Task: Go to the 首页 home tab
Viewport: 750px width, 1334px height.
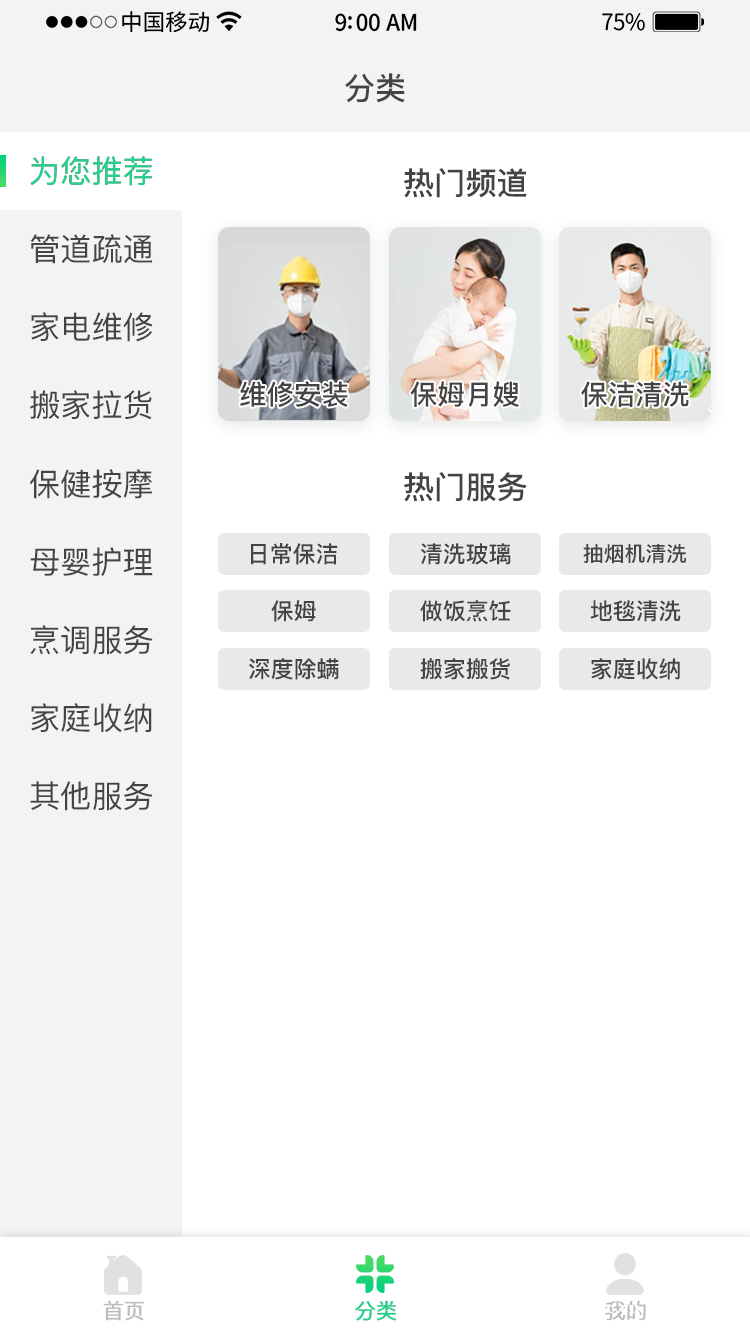Action: pyautogui.click(x=124, y=1288)
